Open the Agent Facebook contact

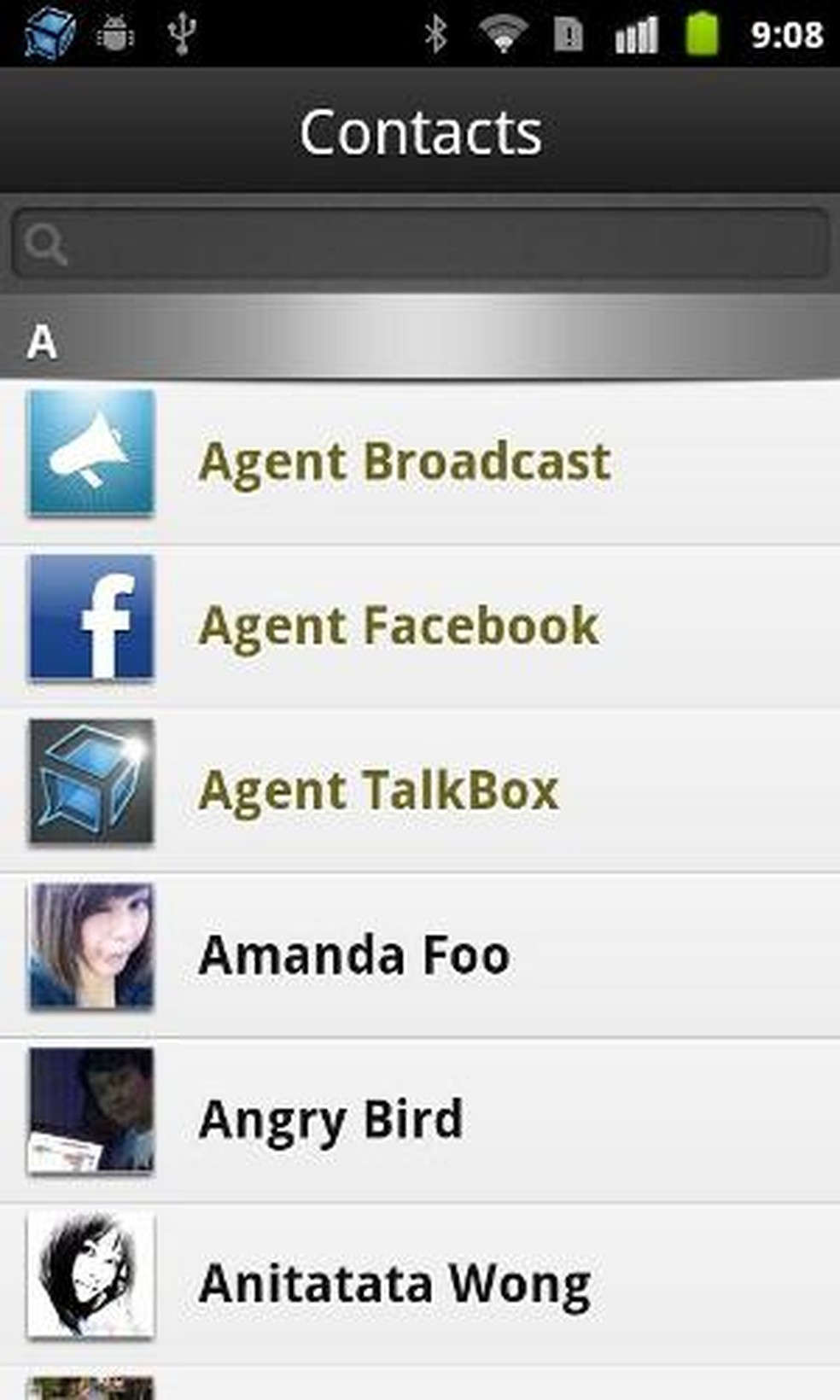tap(399, 626)
